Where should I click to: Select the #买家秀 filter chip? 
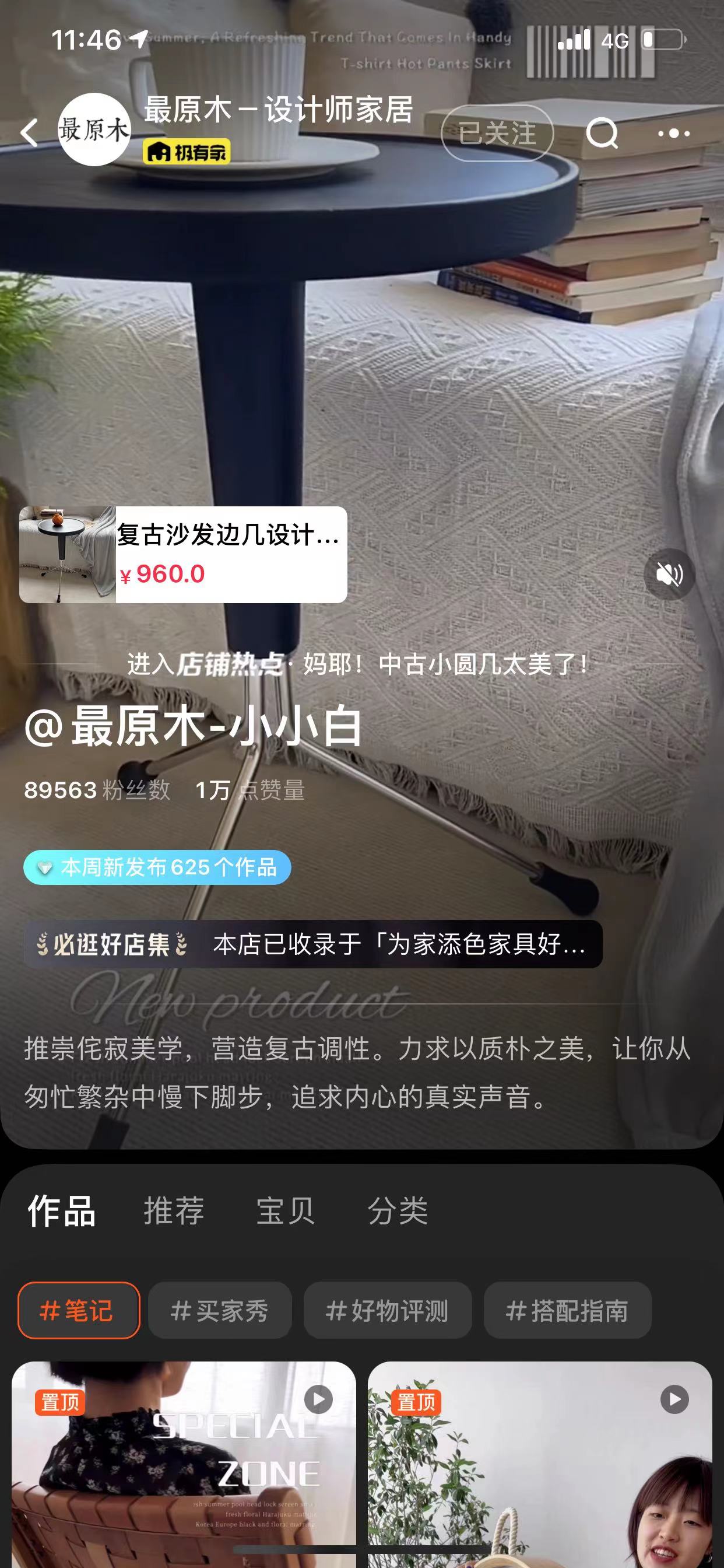click(220, 1311)
